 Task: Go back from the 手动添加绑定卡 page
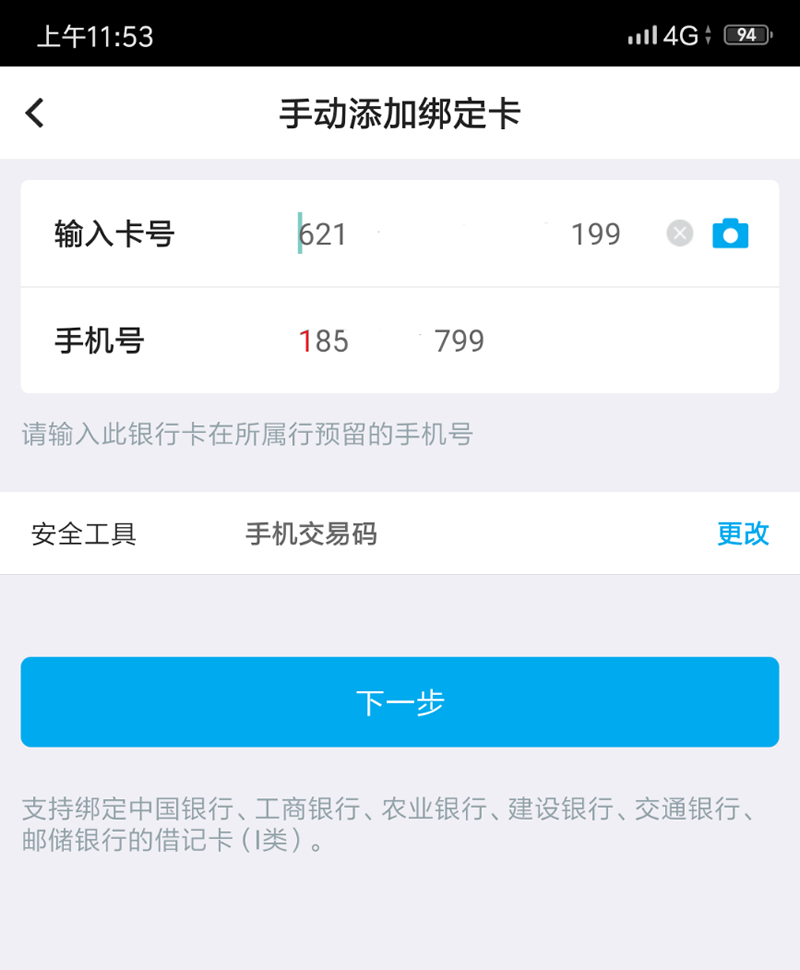[x=35, y=113]
